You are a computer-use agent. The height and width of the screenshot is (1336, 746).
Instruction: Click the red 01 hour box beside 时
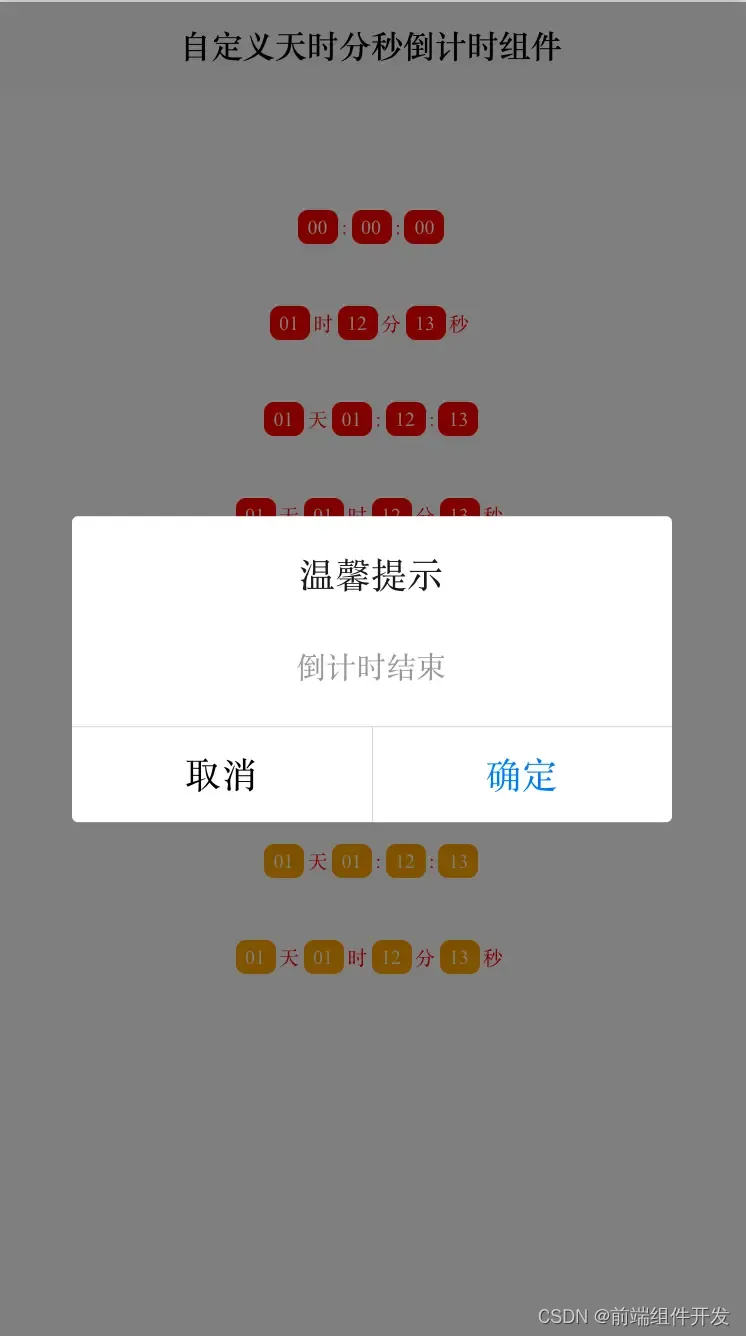pos(290,323)
